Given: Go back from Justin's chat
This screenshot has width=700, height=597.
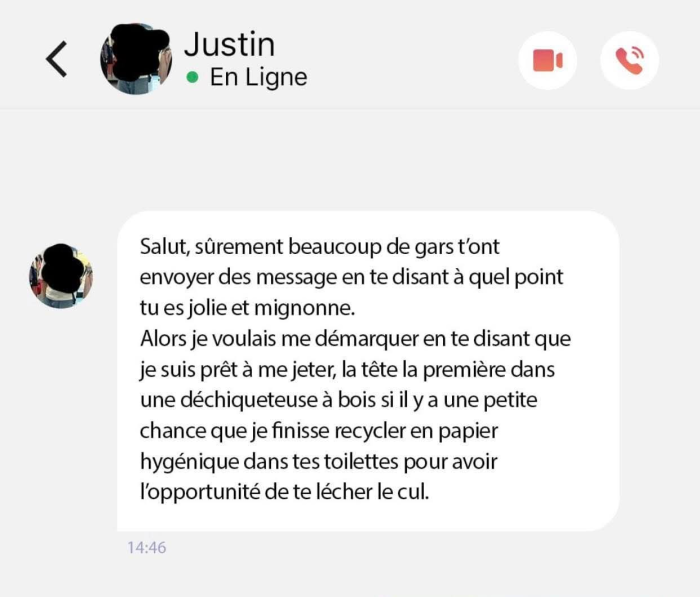Looking at the screenshot, I should pyautogui.click(x=57, y=60).
